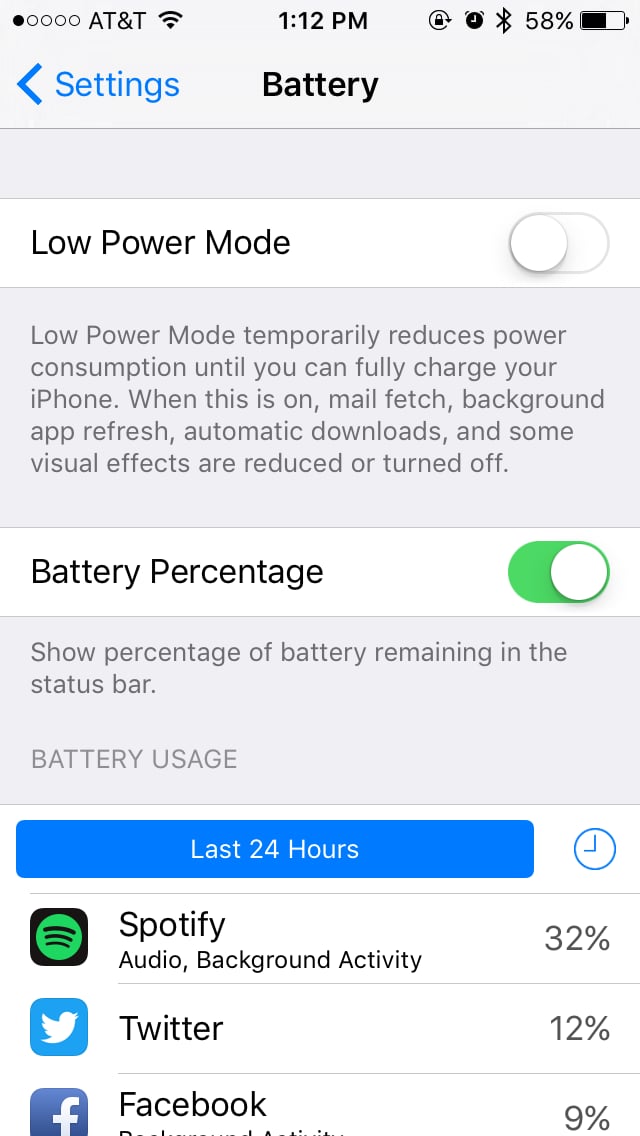
Task: Enable Low Power Mode
Action: [x=559, y=243]
